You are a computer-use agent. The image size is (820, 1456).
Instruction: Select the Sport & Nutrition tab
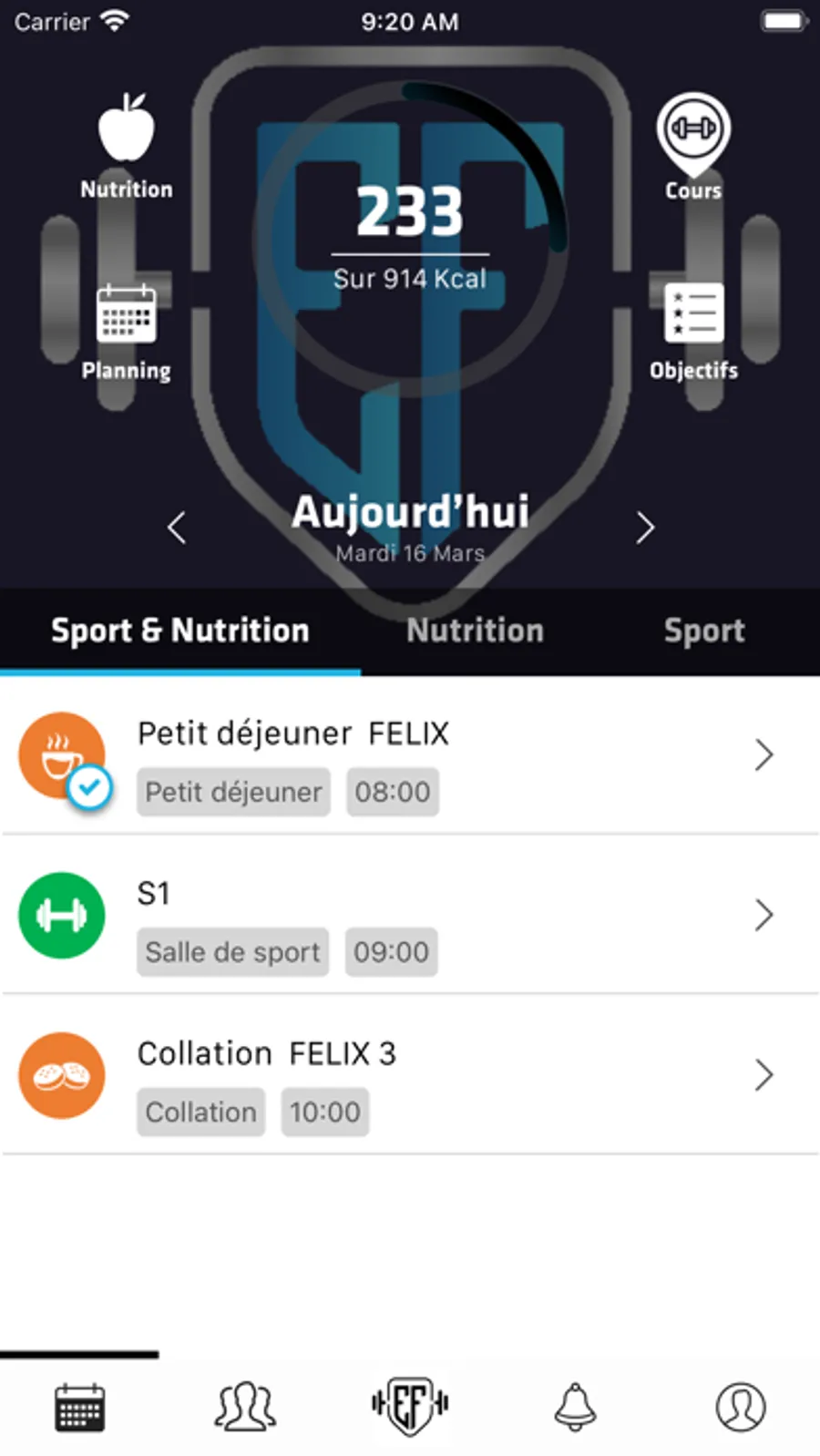point(180,631)
